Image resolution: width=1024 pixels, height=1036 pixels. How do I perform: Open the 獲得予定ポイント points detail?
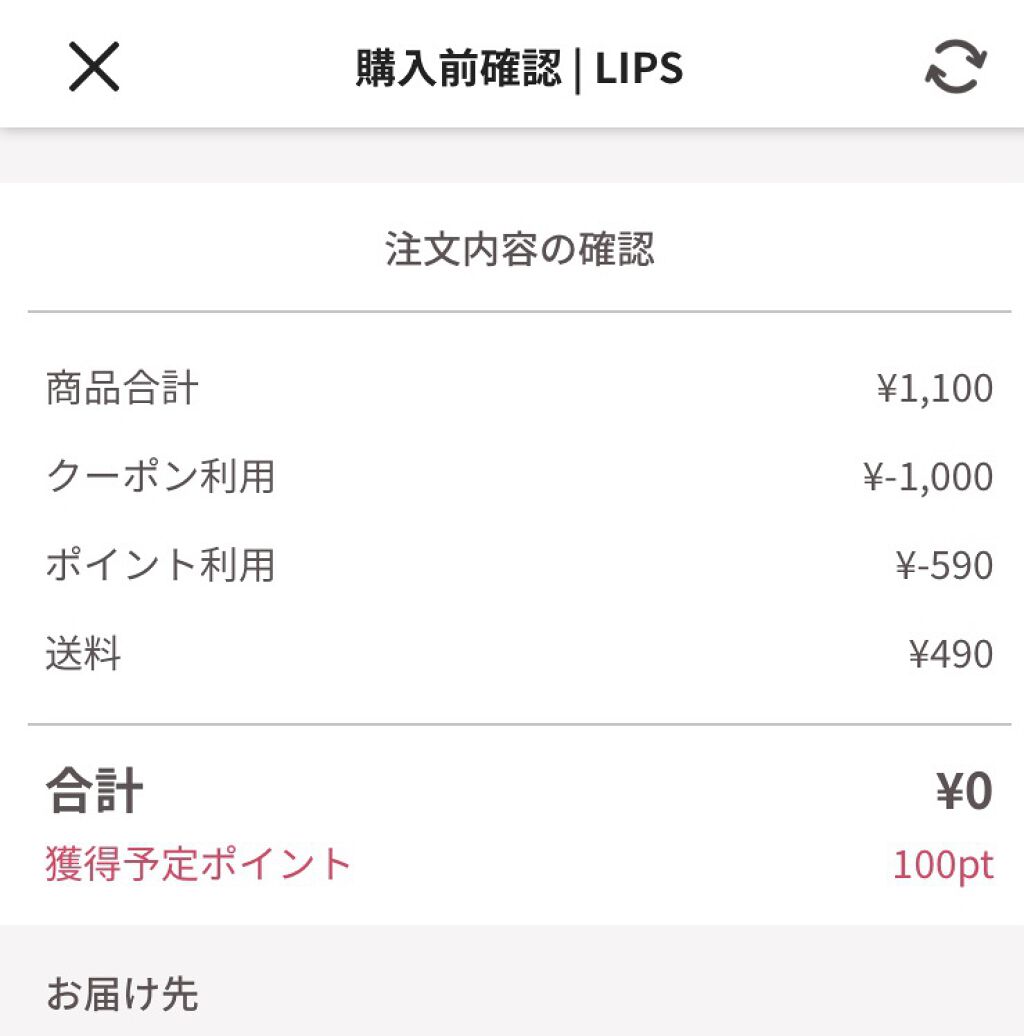pyautogui.click(x=196, y=862)
